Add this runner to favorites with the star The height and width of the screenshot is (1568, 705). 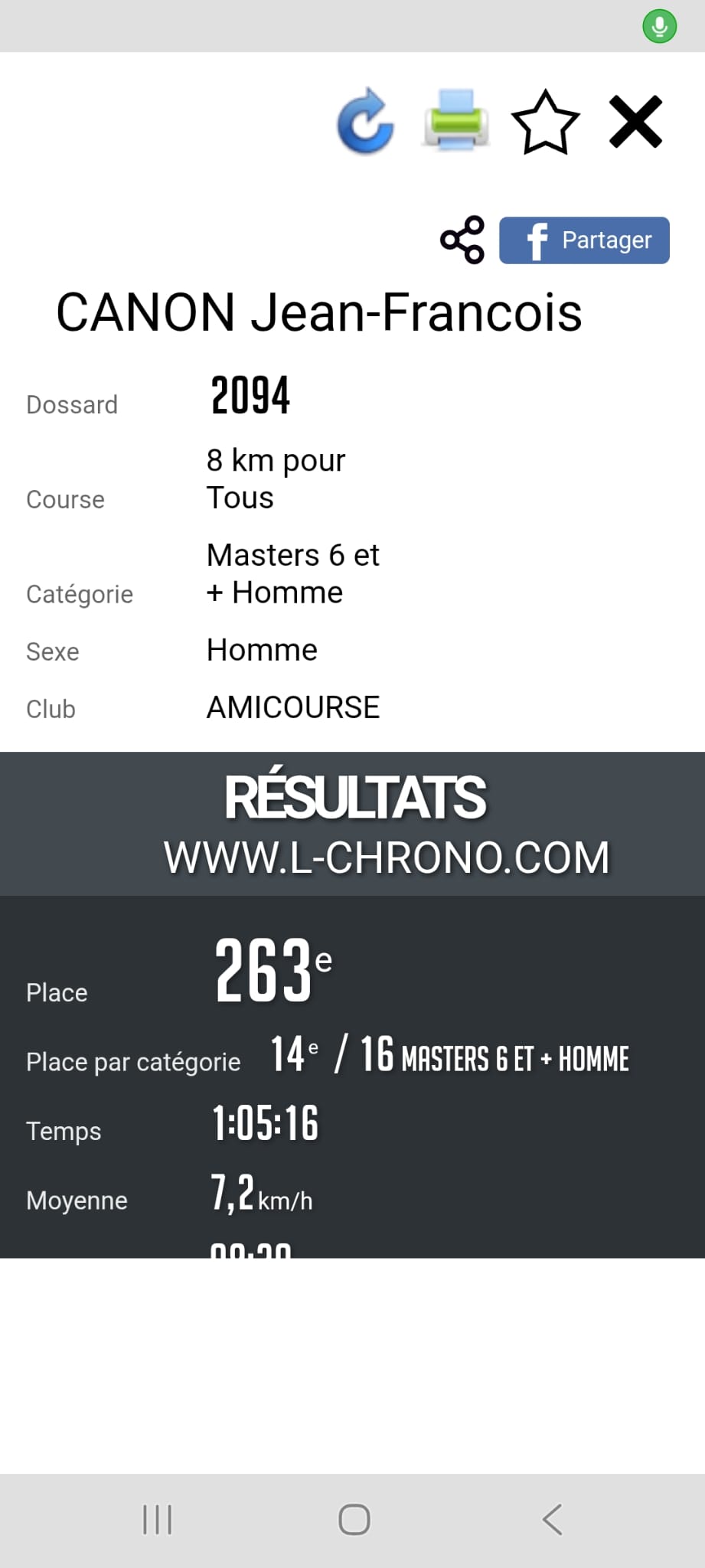coord(545,122)
